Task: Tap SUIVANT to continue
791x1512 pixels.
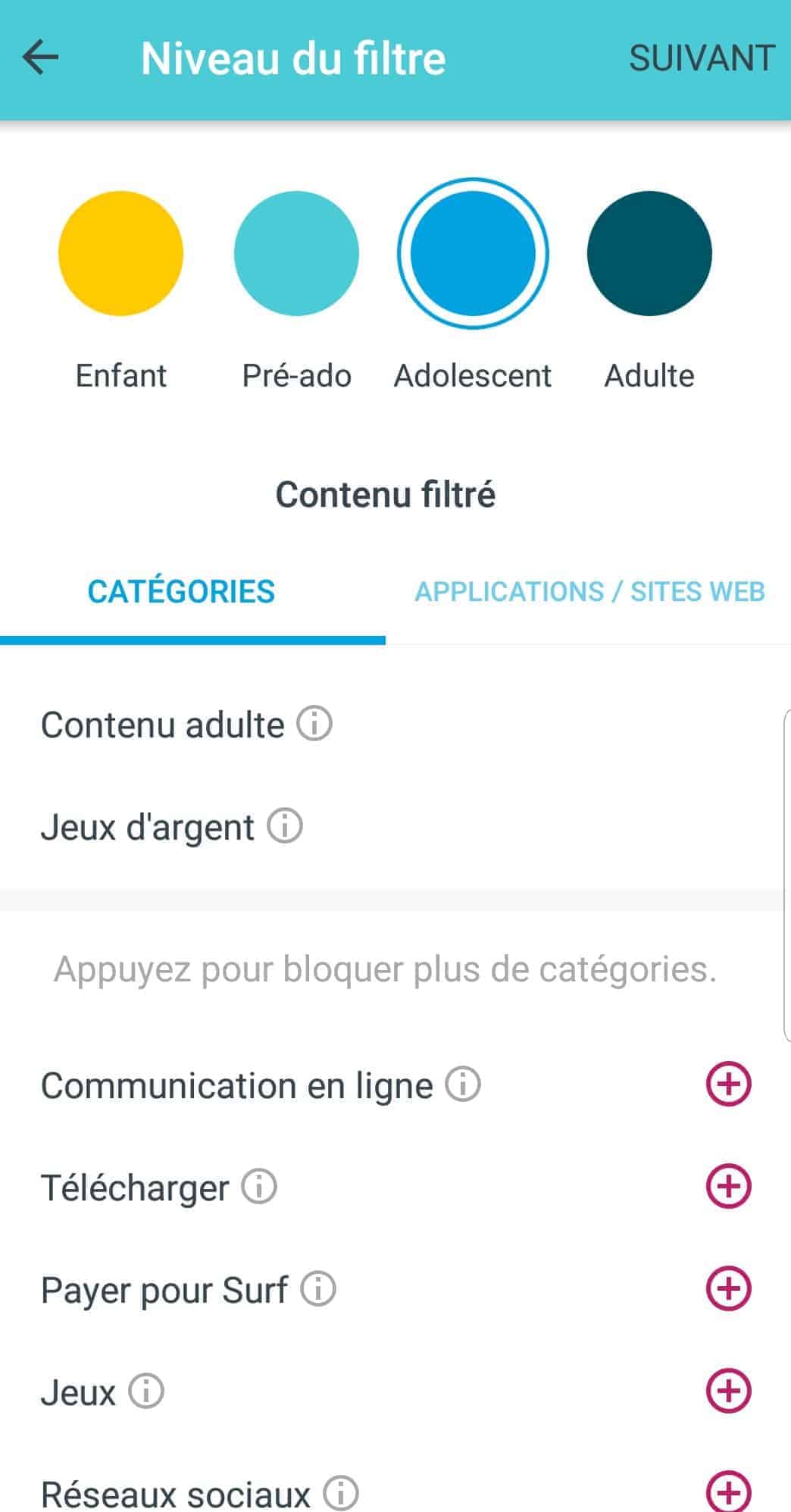Action: (x=702, y=58)
